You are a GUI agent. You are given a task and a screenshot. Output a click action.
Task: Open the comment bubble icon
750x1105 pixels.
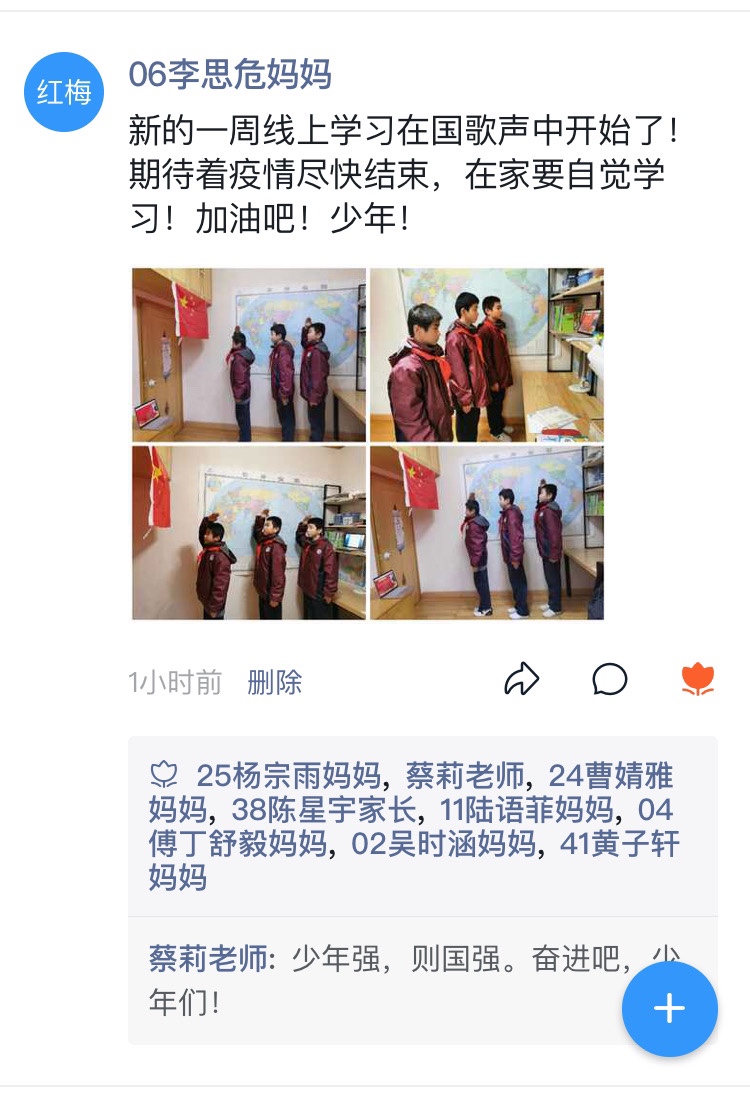click(x=609, y=681)
